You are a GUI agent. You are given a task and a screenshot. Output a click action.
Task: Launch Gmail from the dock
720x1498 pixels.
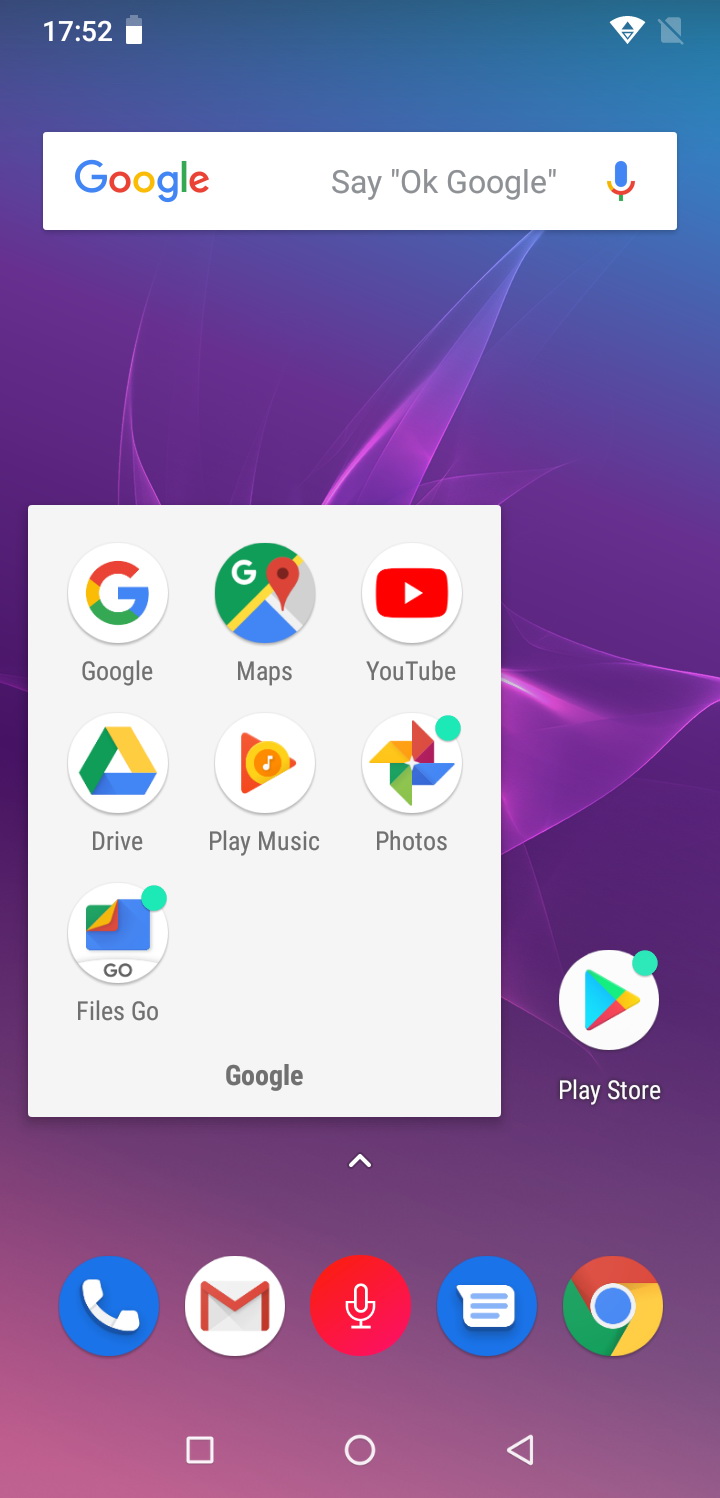pos(235,1306)
